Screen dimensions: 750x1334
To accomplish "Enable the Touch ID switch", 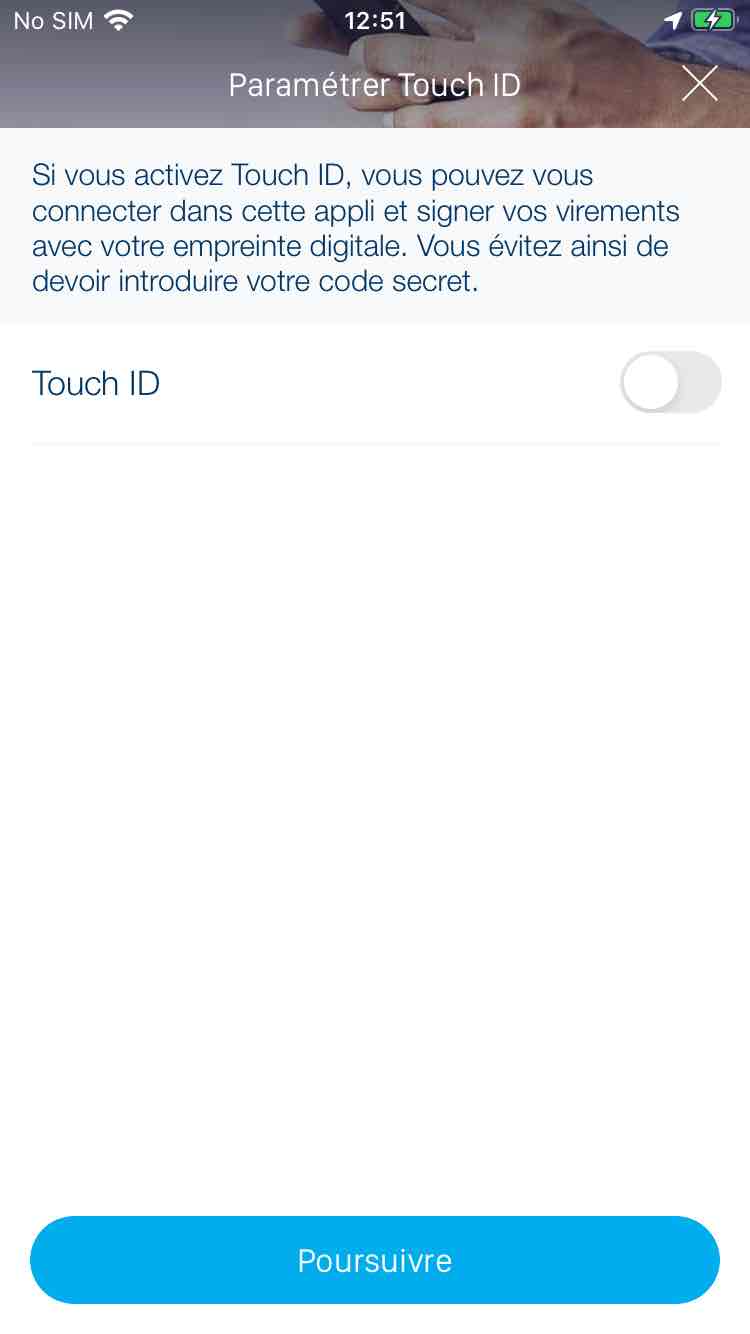I will click(670, 382).
